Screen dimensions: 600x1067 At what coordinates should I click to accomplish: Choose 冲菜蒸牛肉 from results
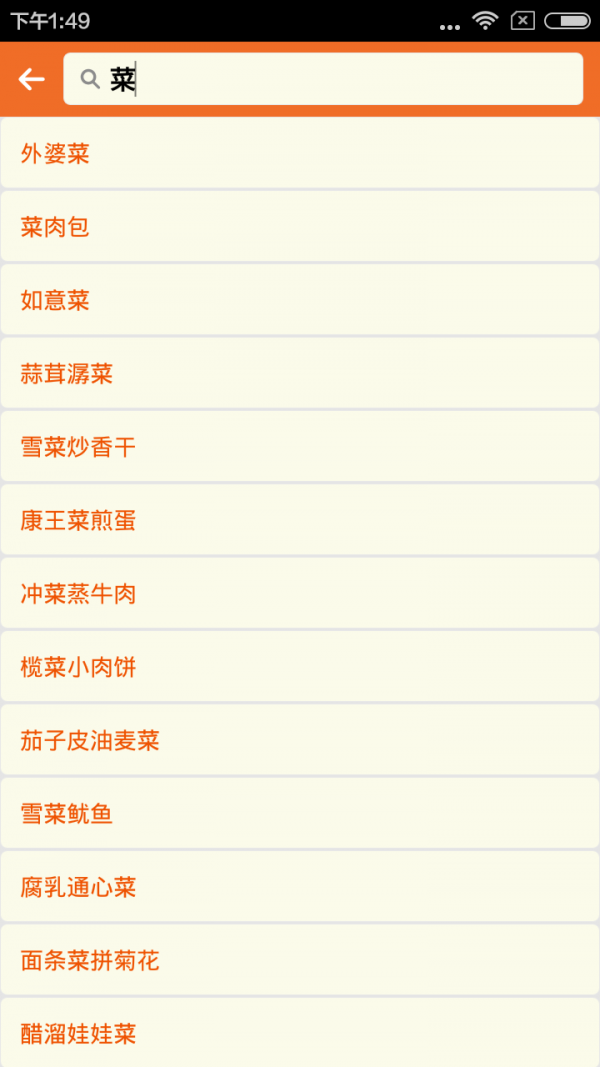coord(300,594)
